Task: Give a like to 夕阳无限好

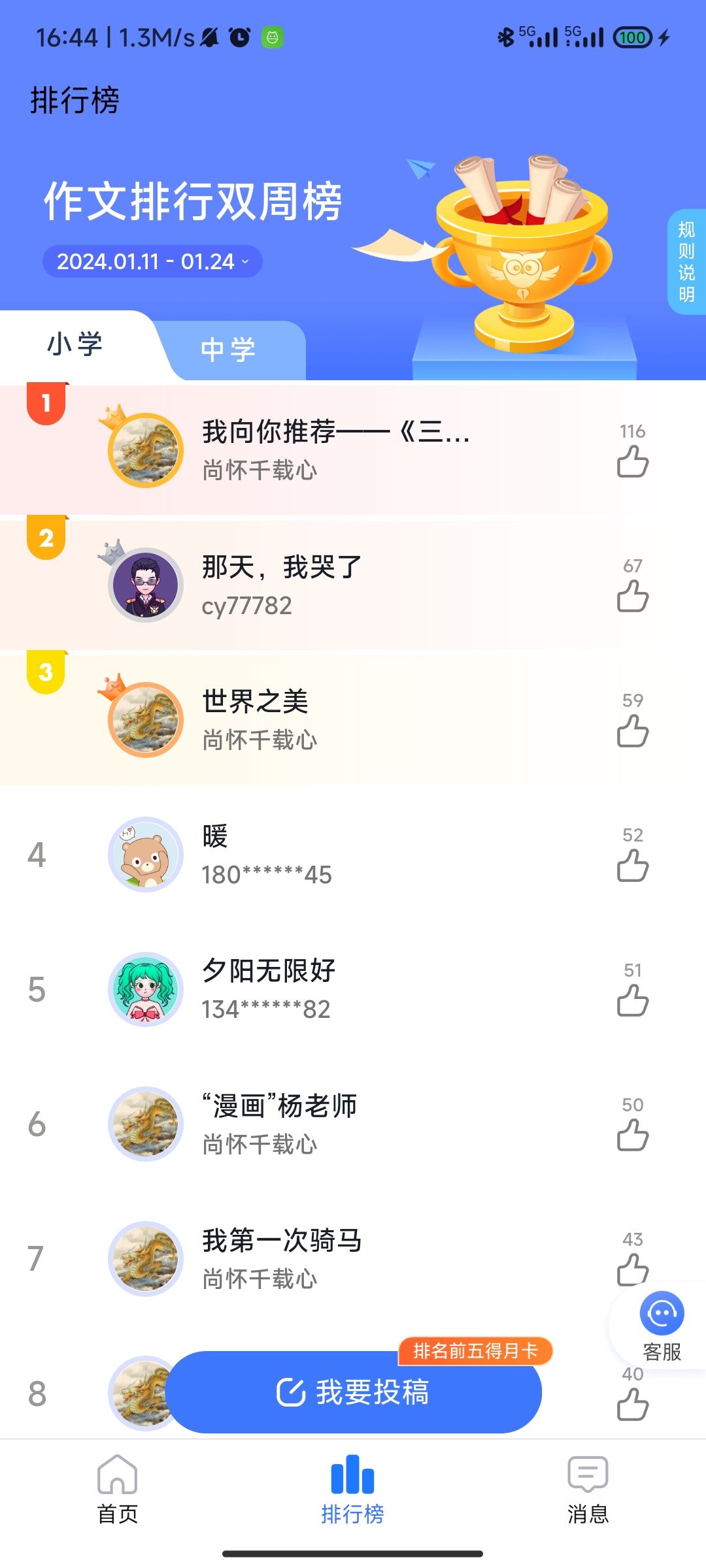Action: [x=633, y=1000]
